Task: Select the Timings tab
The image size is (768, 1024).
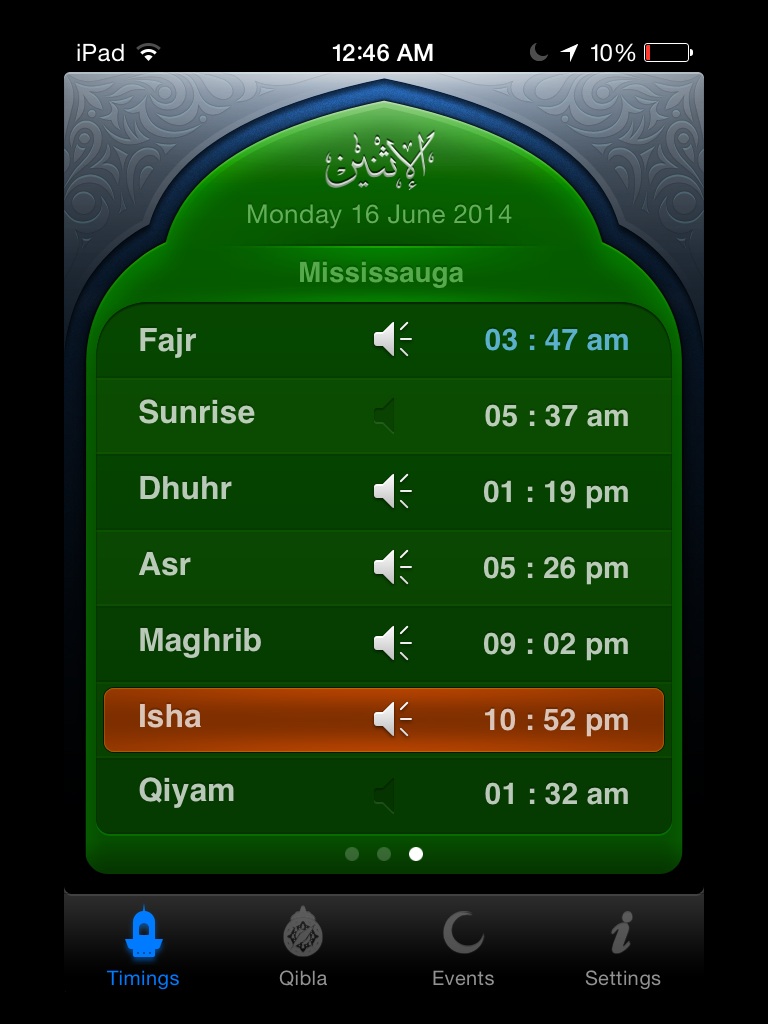Action: [x=143, y=947]
